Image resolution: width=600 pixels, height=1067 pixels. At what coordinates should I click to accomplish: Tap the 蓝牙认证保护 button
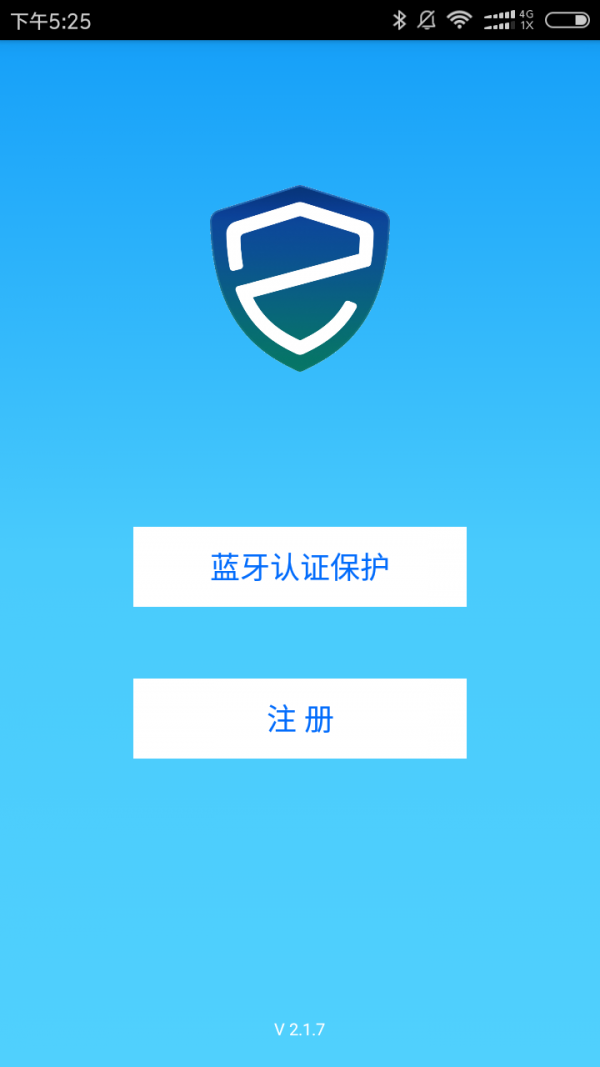click(300, 567)
